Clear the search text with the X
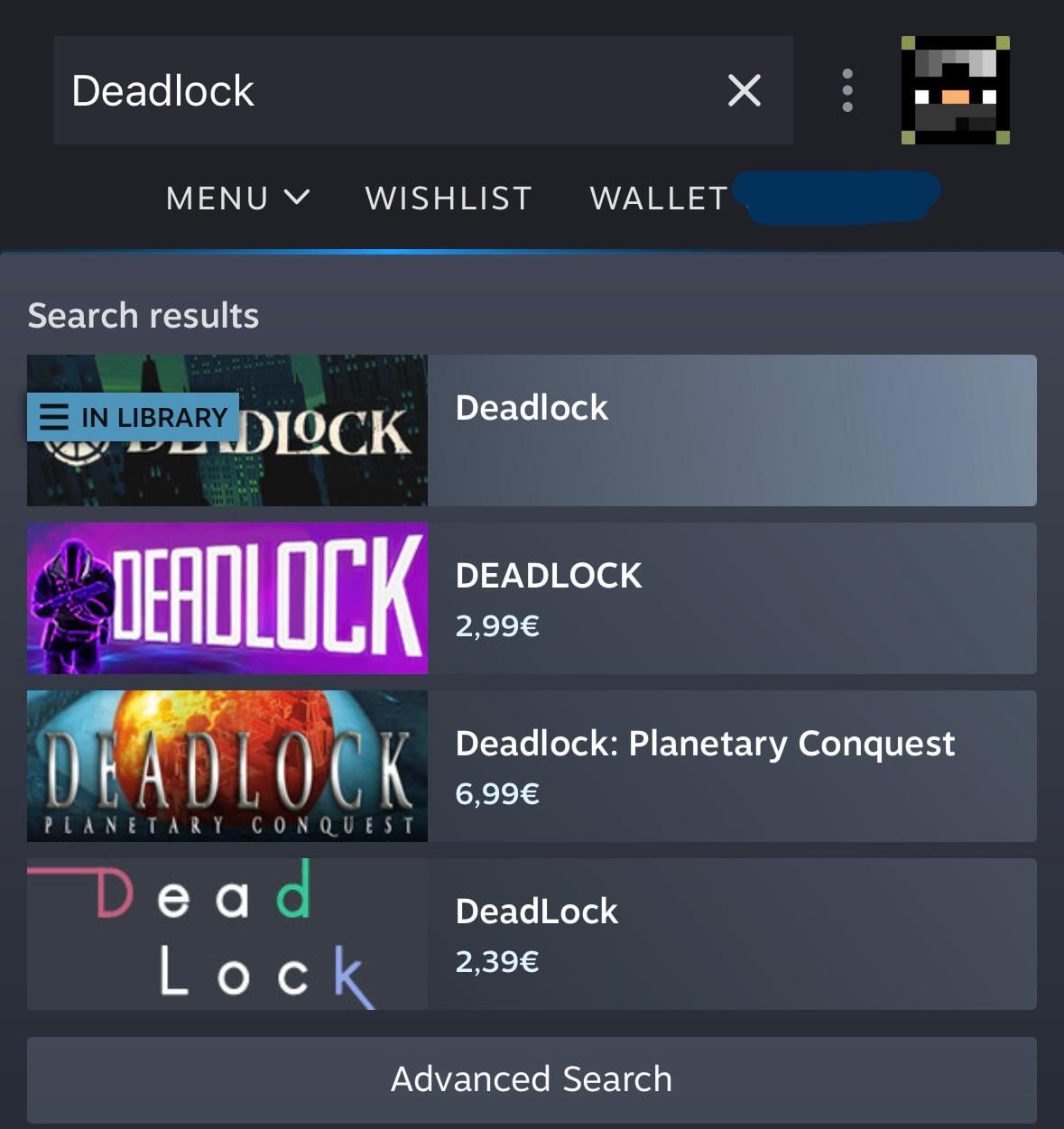This screenshot has width=1064, height=1129. point(744,90)
